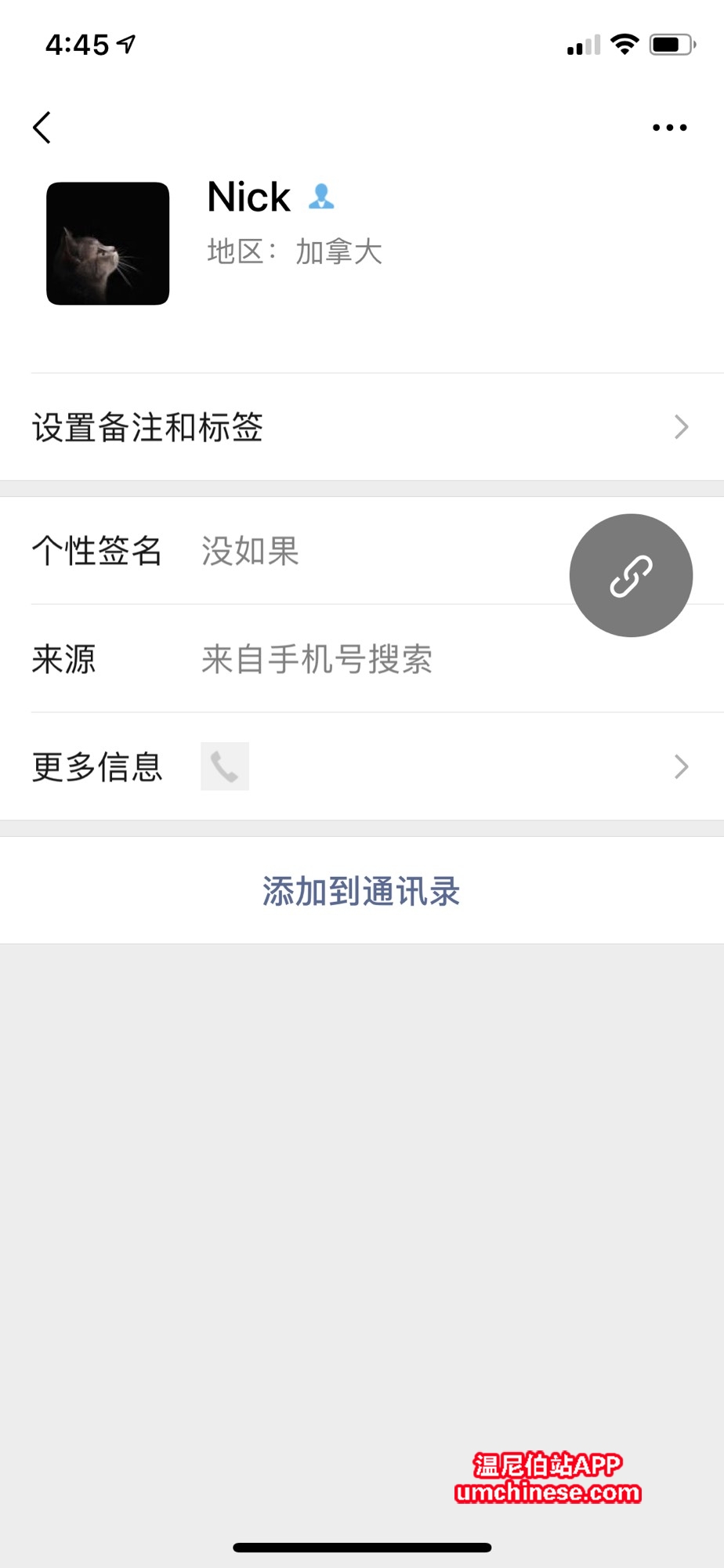Open the 更多信息 row
This screenshot has height=1568, width=724.
[x=360, y=766]
